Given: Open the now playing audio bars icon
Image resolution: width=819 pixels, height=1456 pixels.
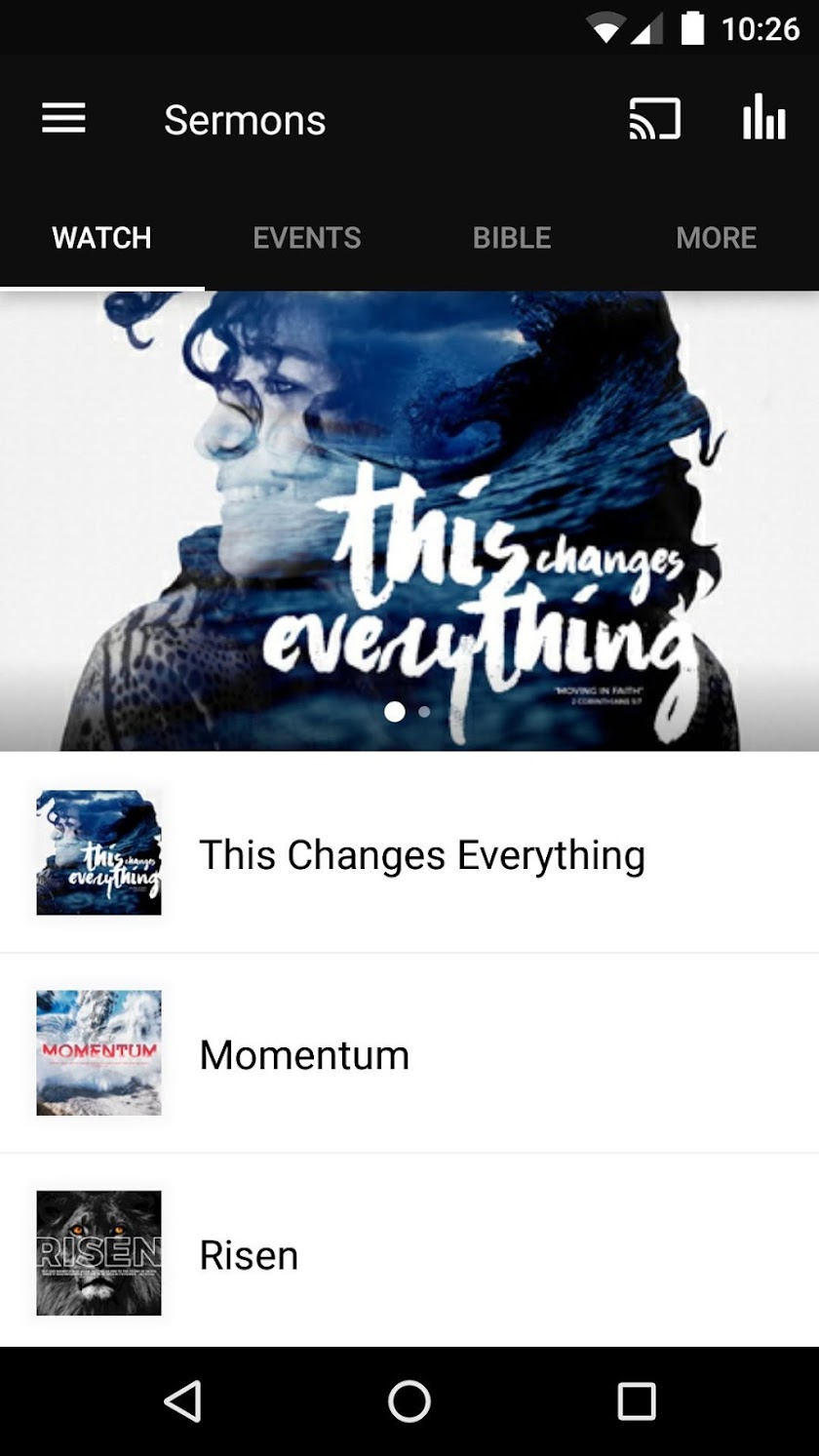Looking at the screenshot, I should (x=763, y=119).
